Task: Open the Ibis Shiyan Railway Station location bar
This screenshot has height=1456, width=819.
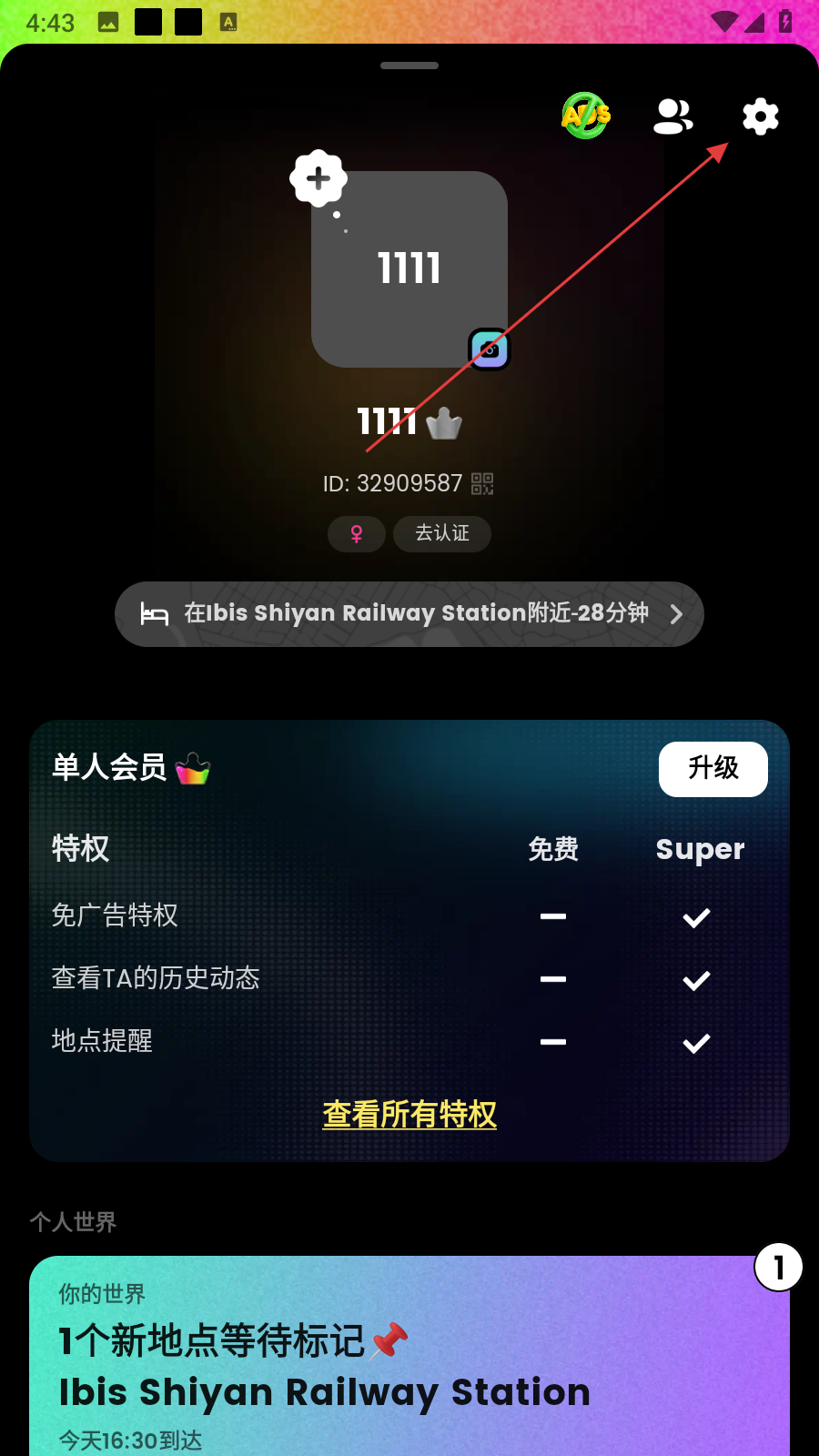Action: (409, 614)
